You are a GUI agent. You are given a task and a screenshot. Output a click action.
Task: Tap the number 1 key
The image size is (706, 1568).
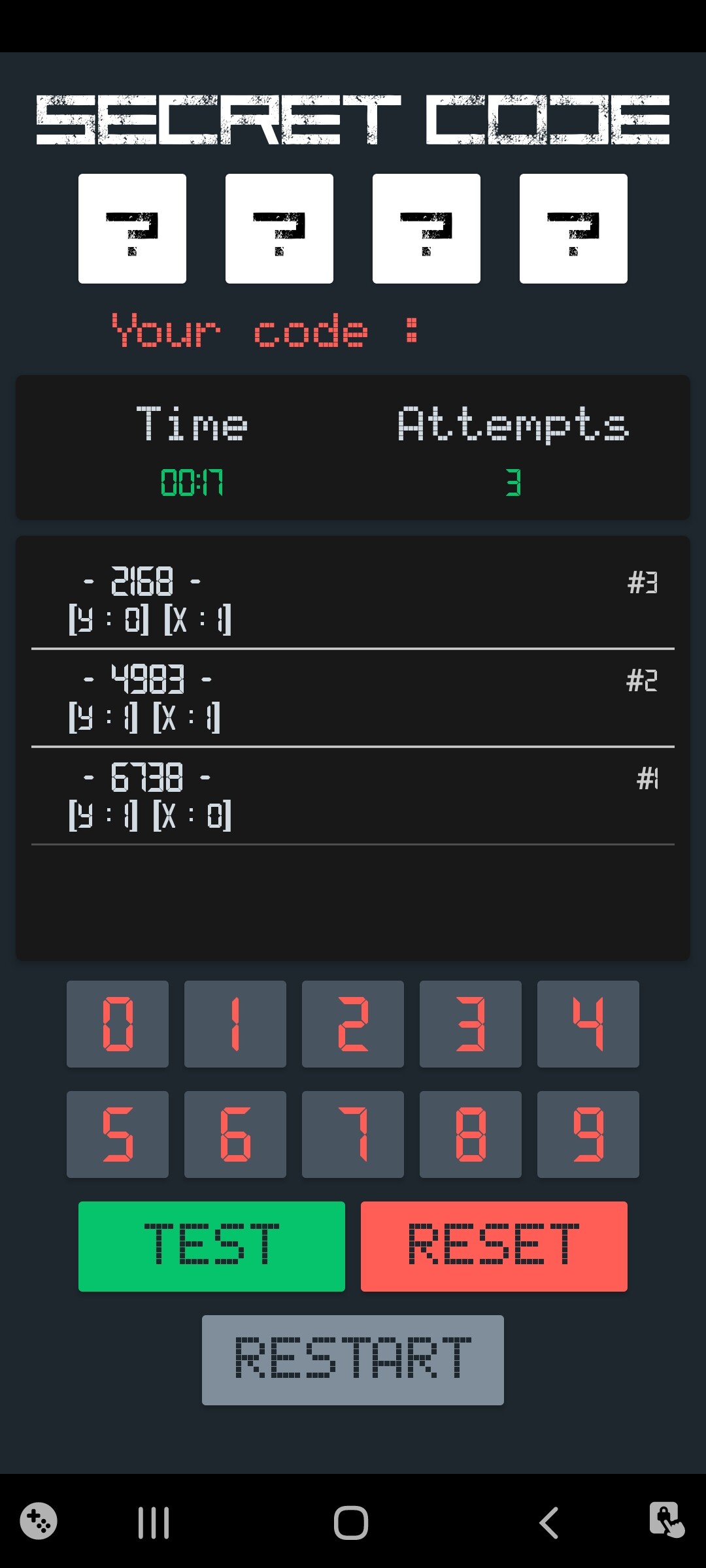tap(235, 1024)
